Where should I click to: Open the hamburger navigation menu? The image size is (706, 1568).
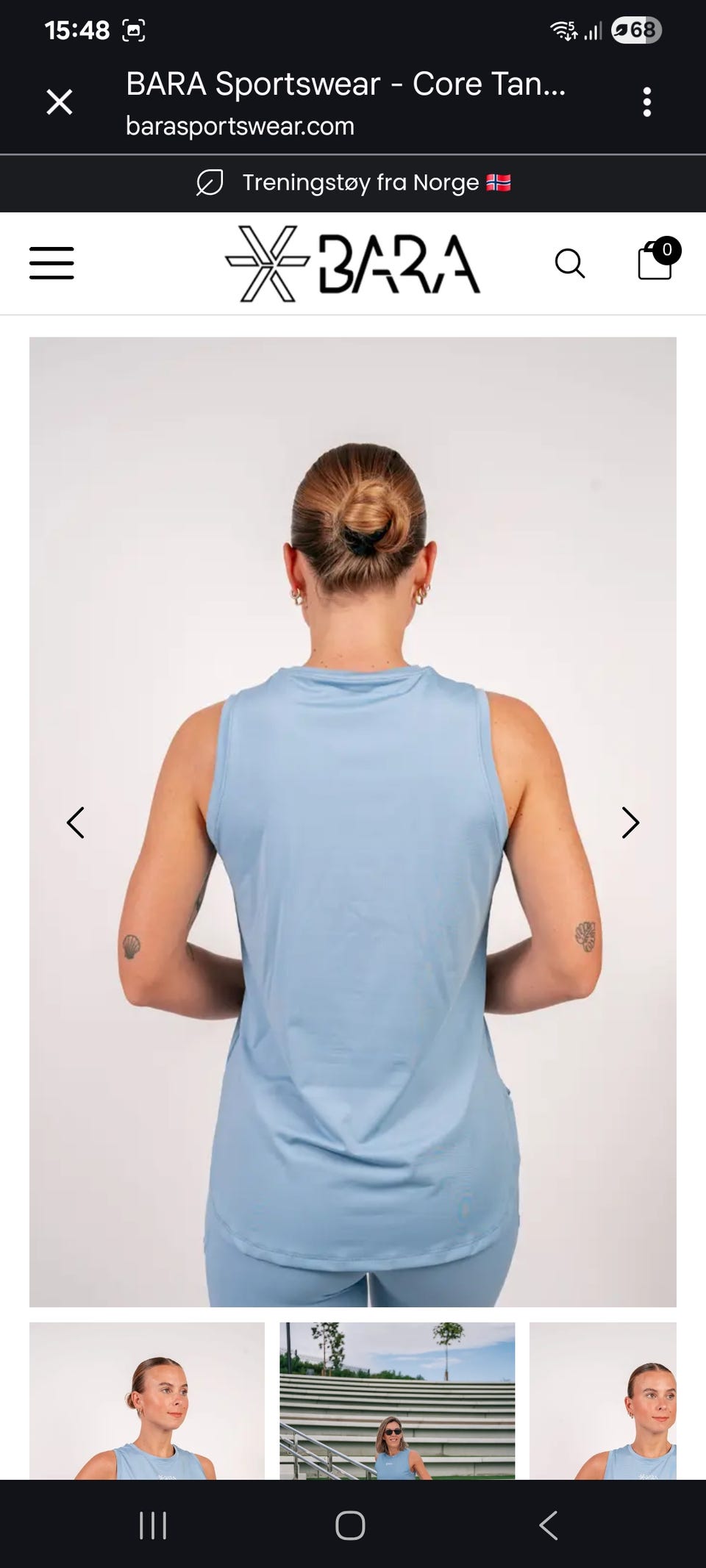tap(51, 263)
